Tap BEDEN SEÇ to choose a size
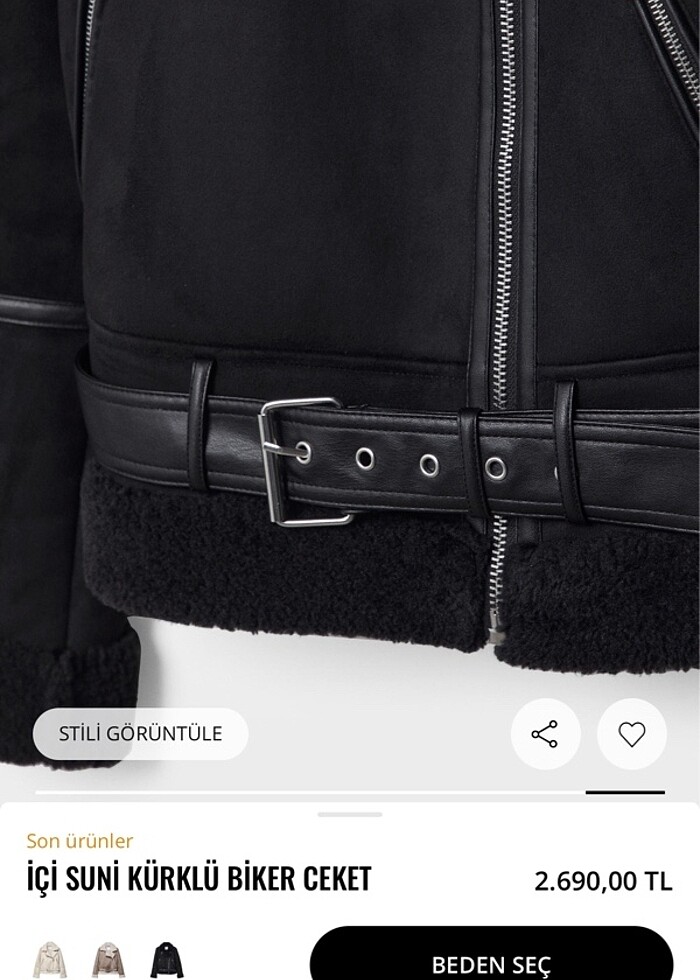The width and height of the screenshot is (700, 980). [491, 961]
